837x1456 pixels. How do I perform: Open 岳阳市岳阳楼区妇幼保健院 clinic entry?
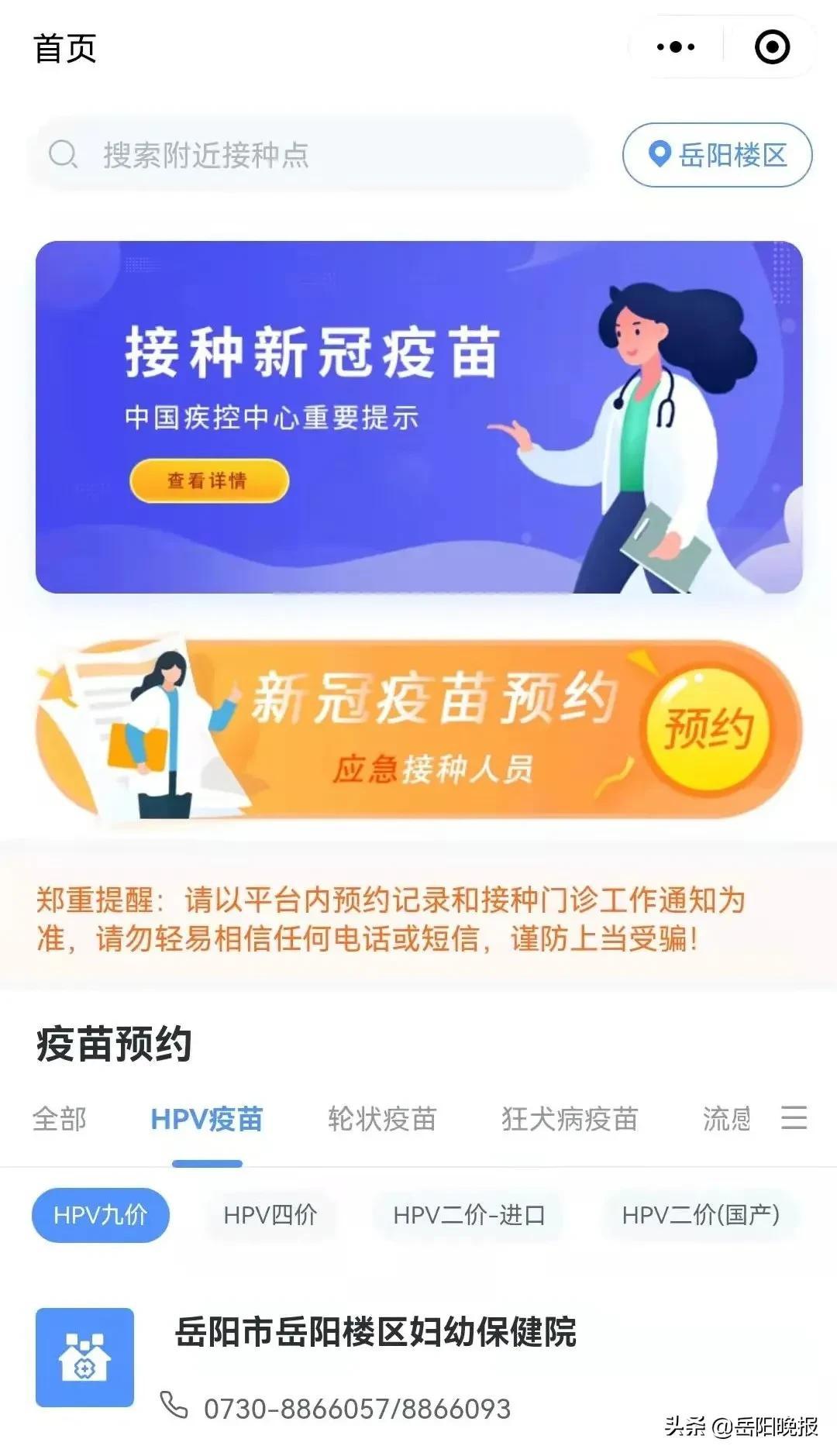(375, 1332)
